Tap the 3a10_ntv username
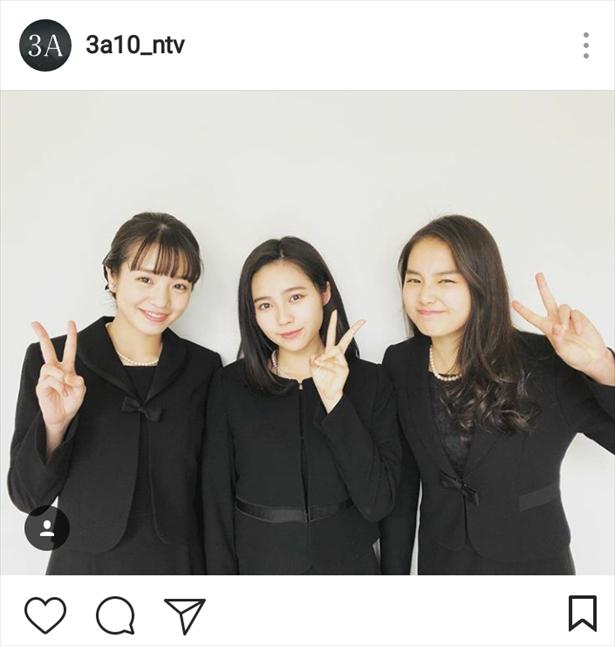 pyautogui.click(x=135, y=45)
